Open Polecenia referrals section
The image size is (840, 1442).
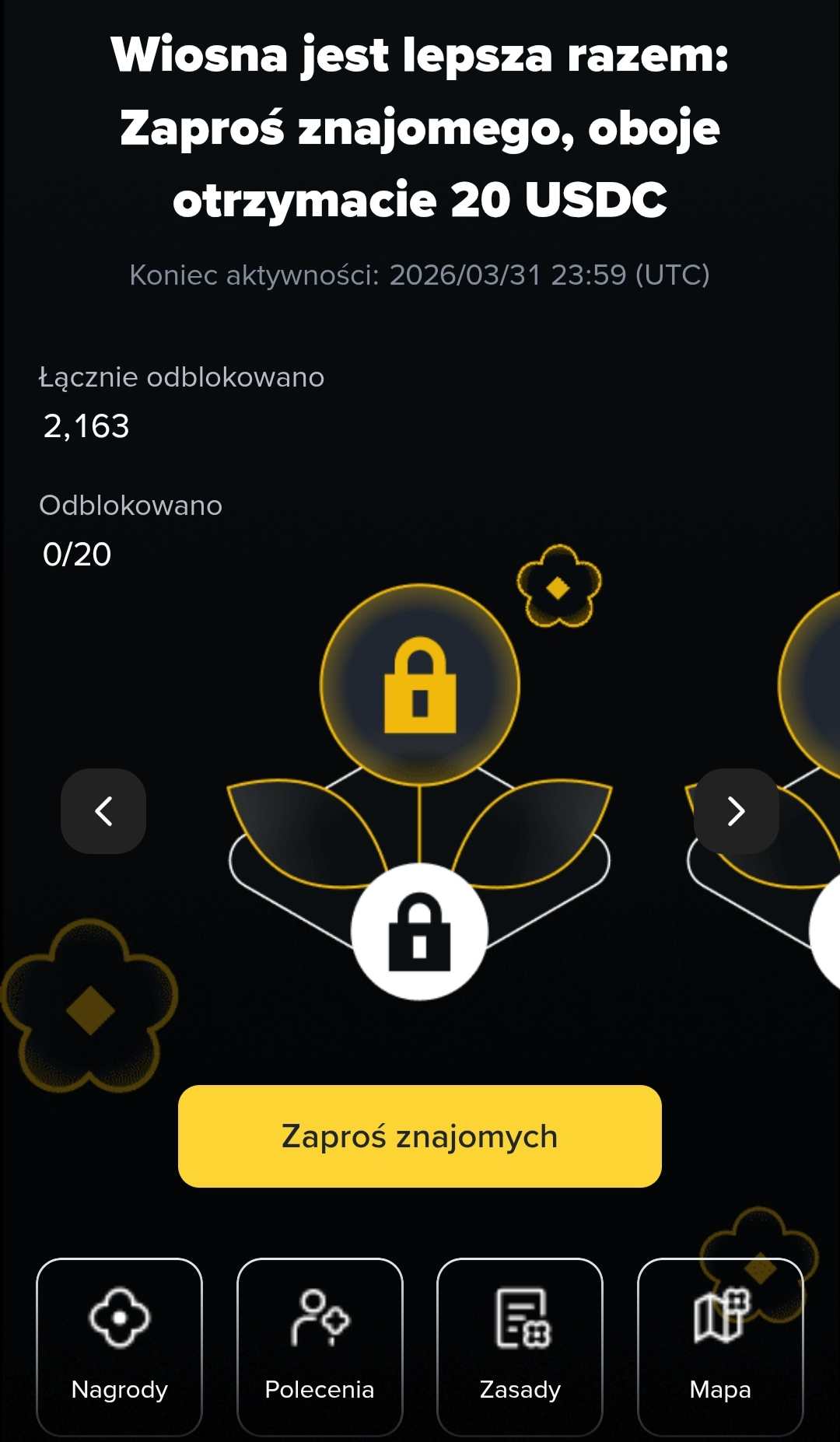pos(320,1346)
